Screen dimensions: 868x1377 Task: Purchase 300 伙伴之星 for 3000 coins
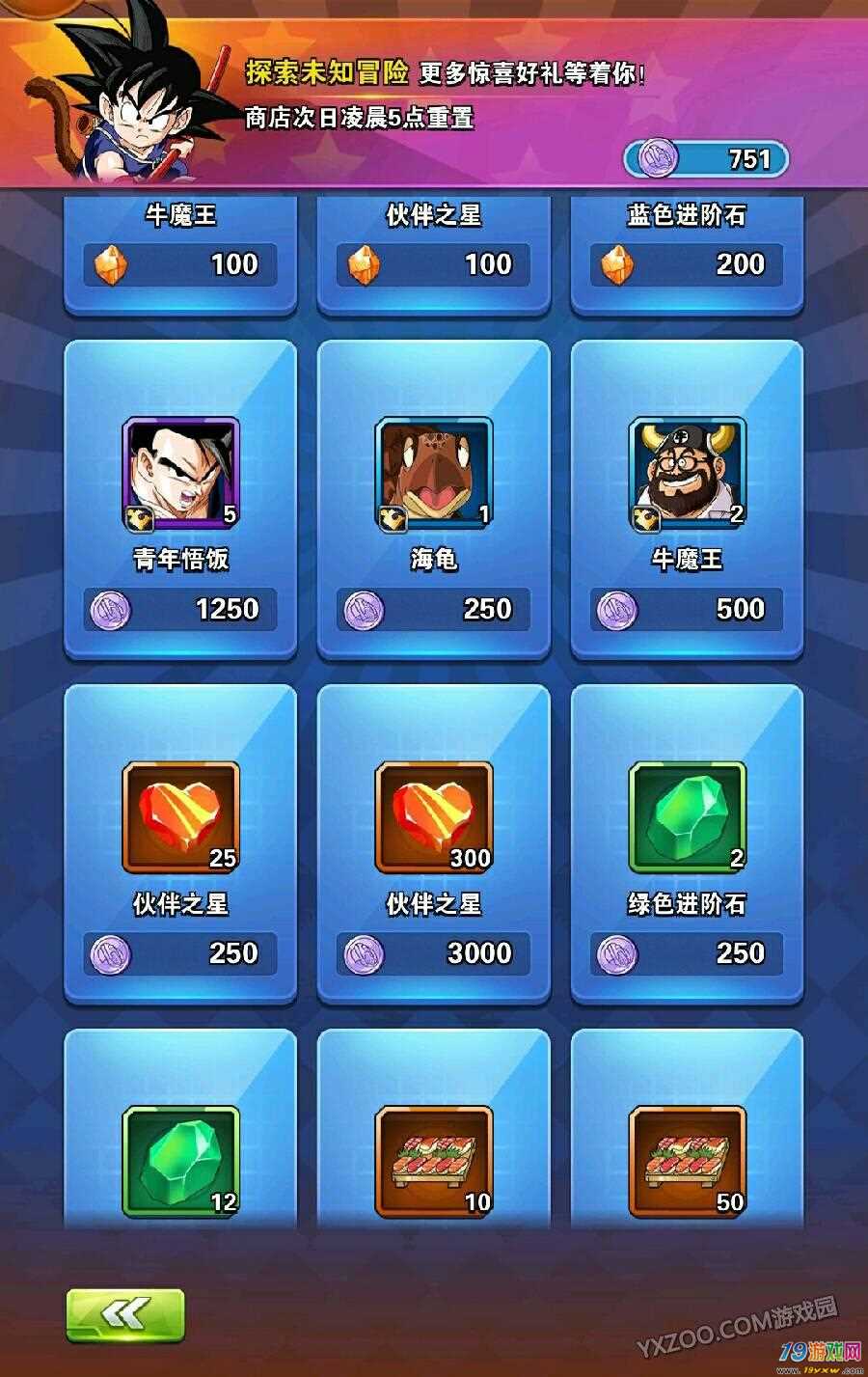(x=434, y=844)
